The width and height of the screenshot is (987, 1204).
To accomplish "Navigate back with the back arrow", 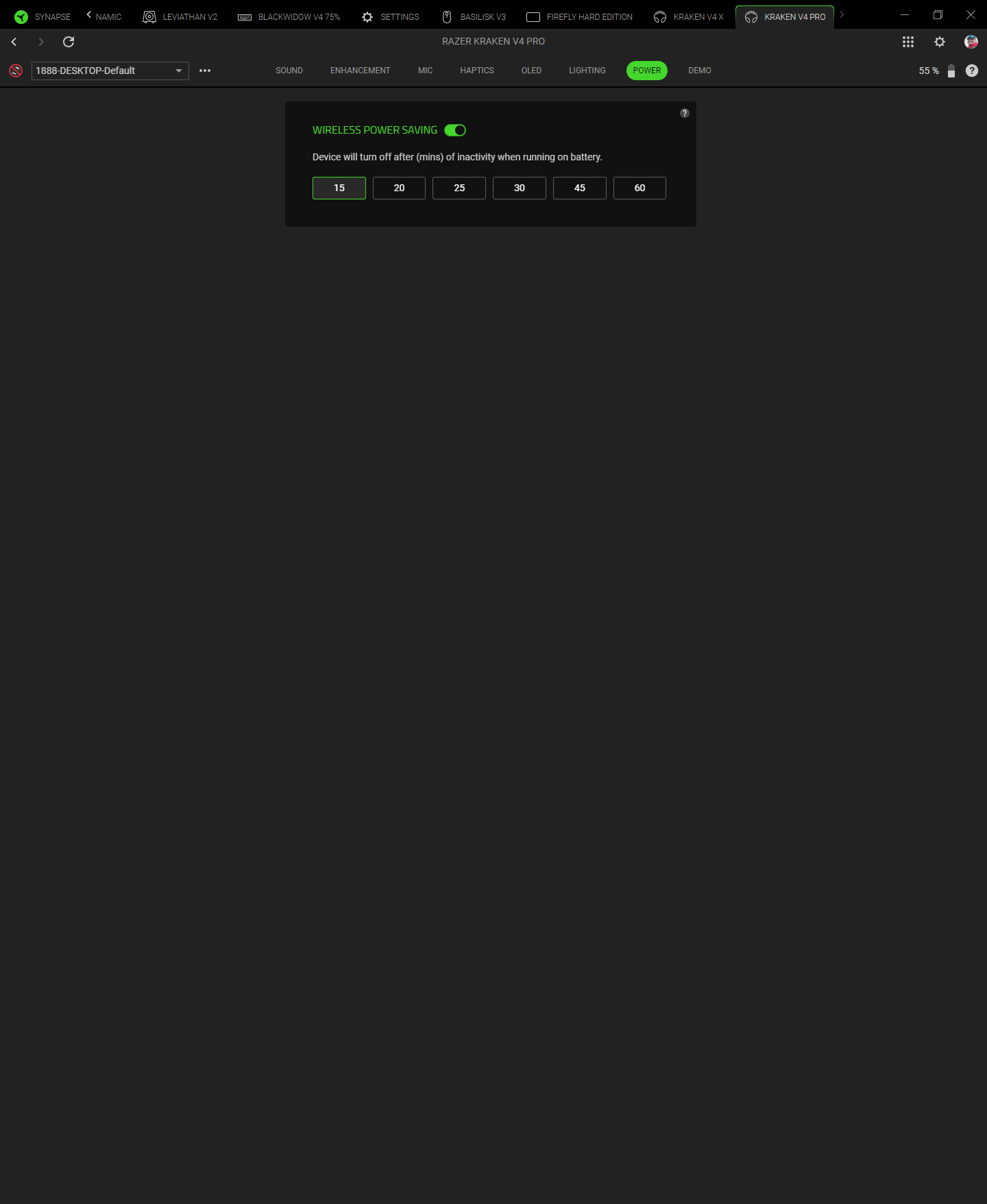I will [x=14, y=42].
